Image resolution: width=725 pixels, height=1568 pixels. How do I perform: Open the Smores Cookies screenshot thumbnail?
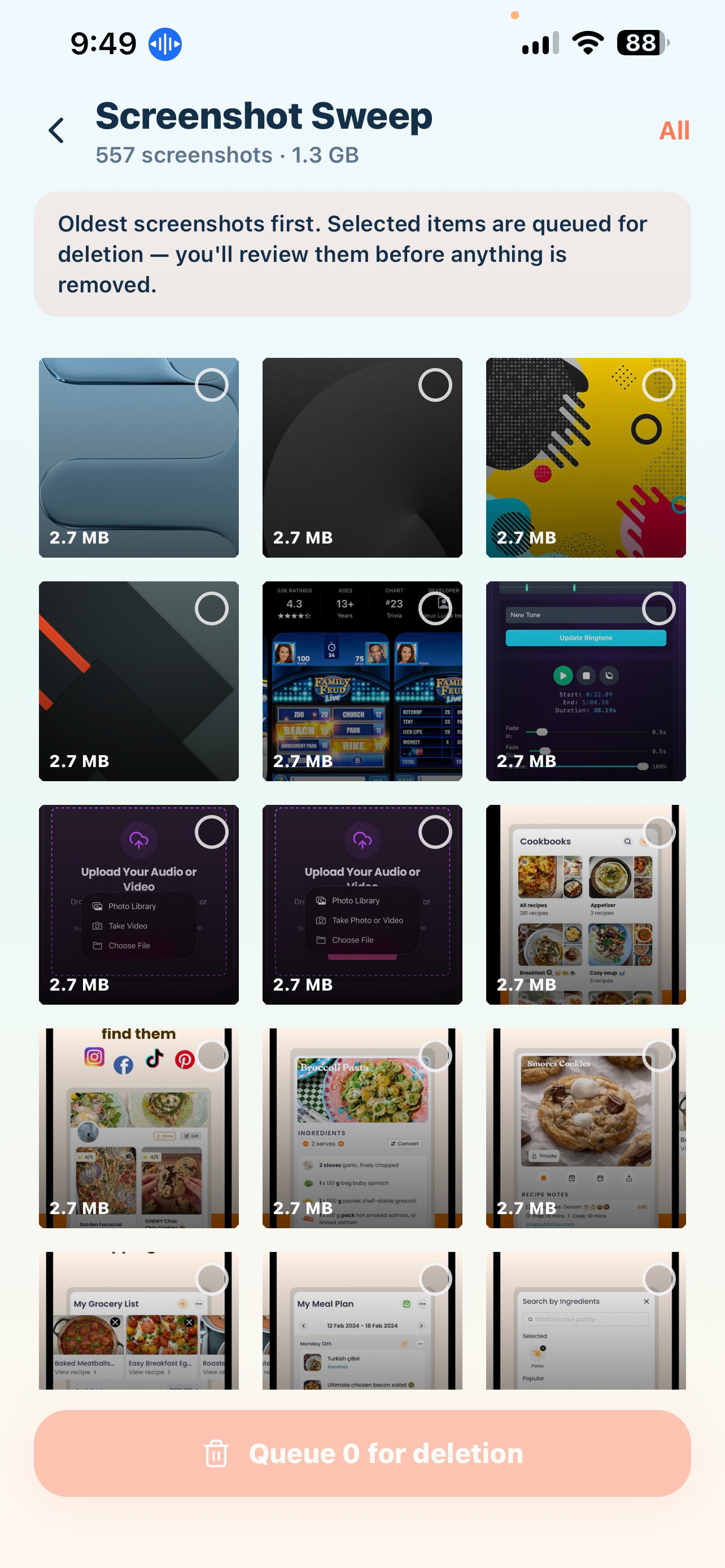586,1128
